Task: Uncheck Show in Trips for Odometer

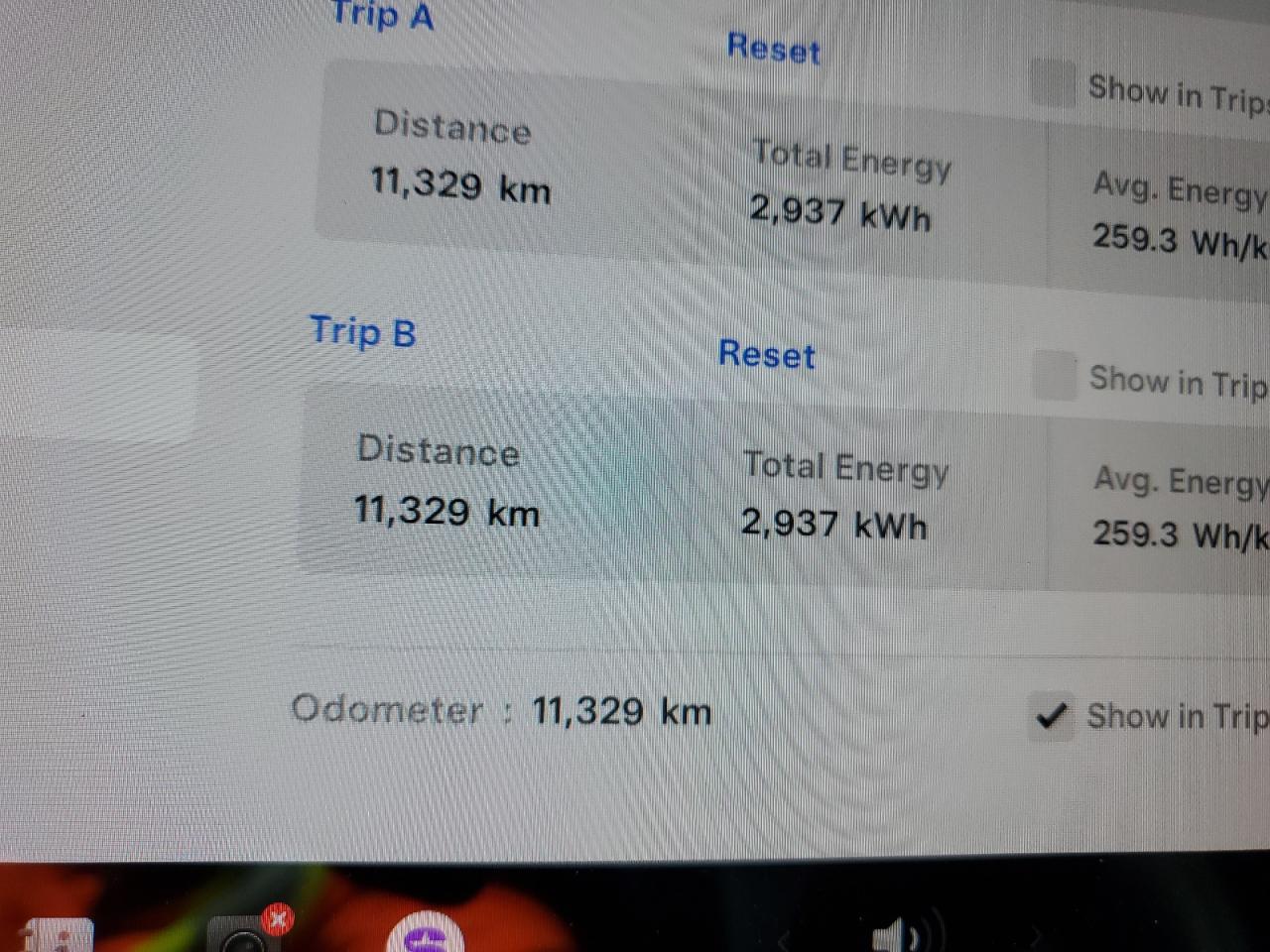Action: click(x=1051, y=715)
